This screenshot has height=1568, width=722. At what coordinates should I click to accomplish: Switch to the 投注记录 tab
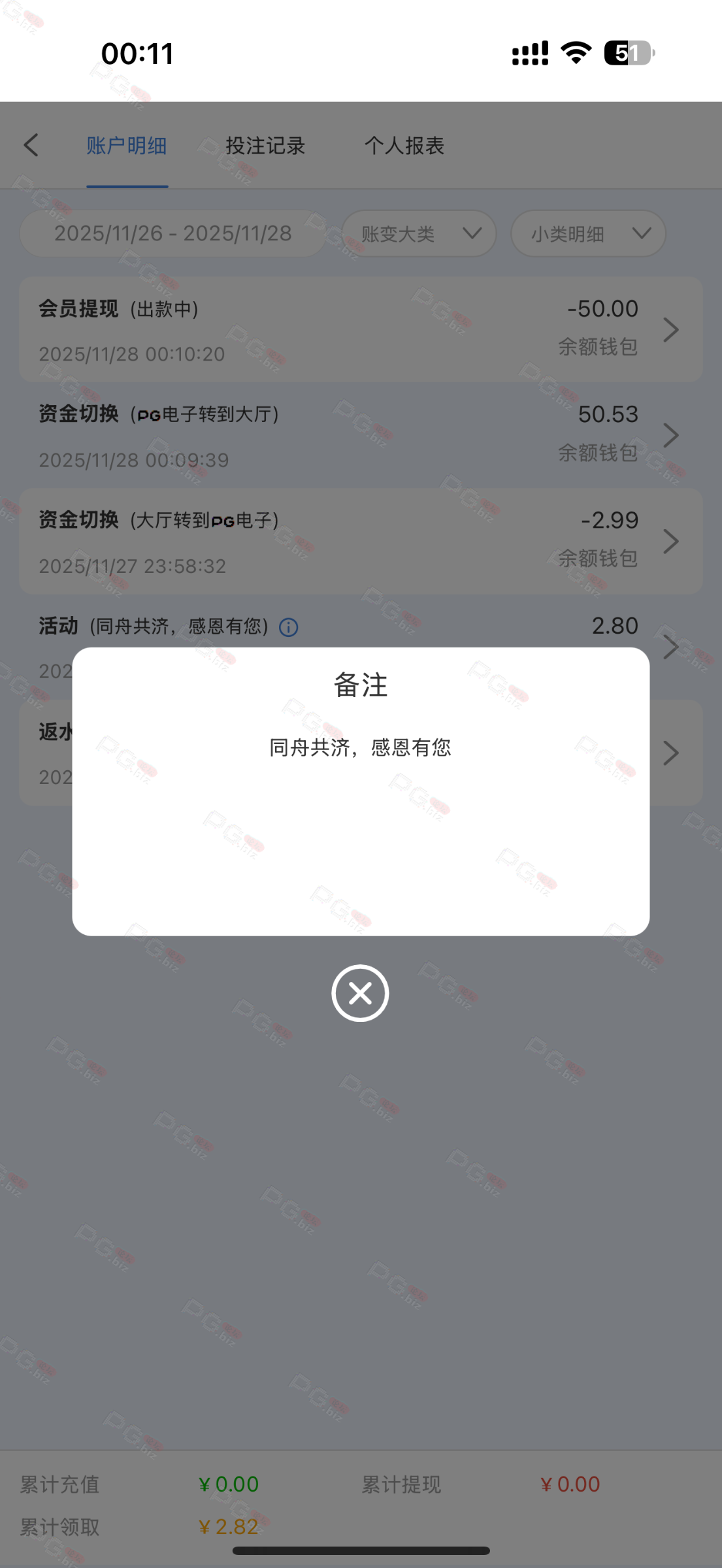(265, 146)
